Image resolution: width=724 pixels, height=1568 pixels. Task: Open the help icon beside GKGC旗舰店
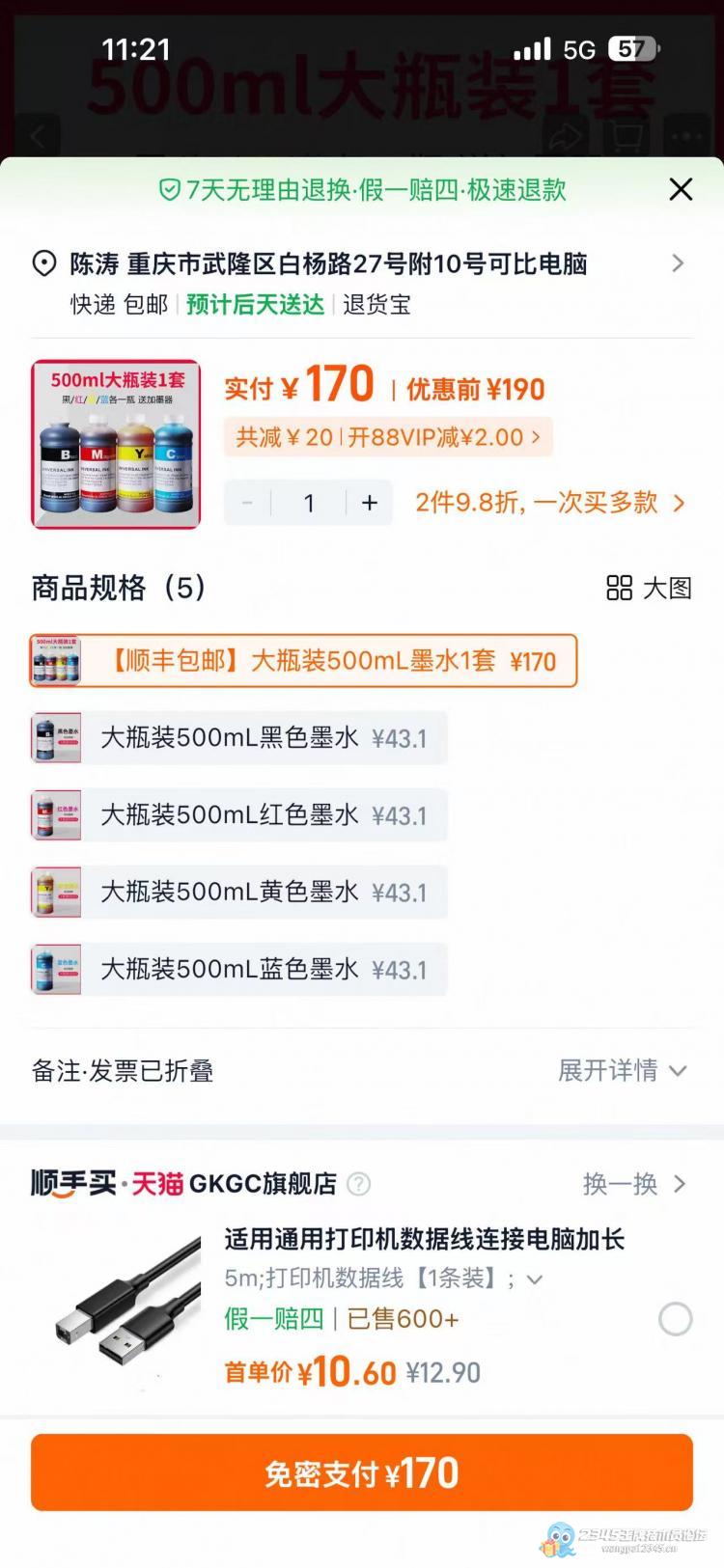[358, 1184]
